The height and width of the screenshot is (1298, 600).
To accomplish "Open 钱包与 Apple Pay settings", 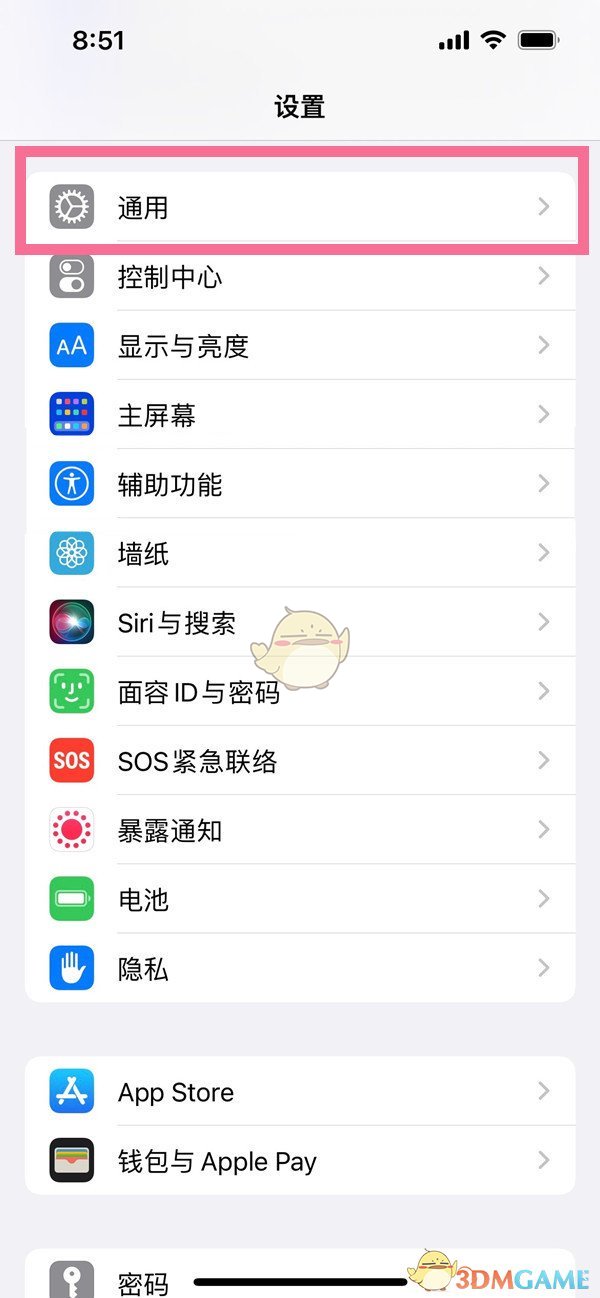I will click(x=300, y=1161).
